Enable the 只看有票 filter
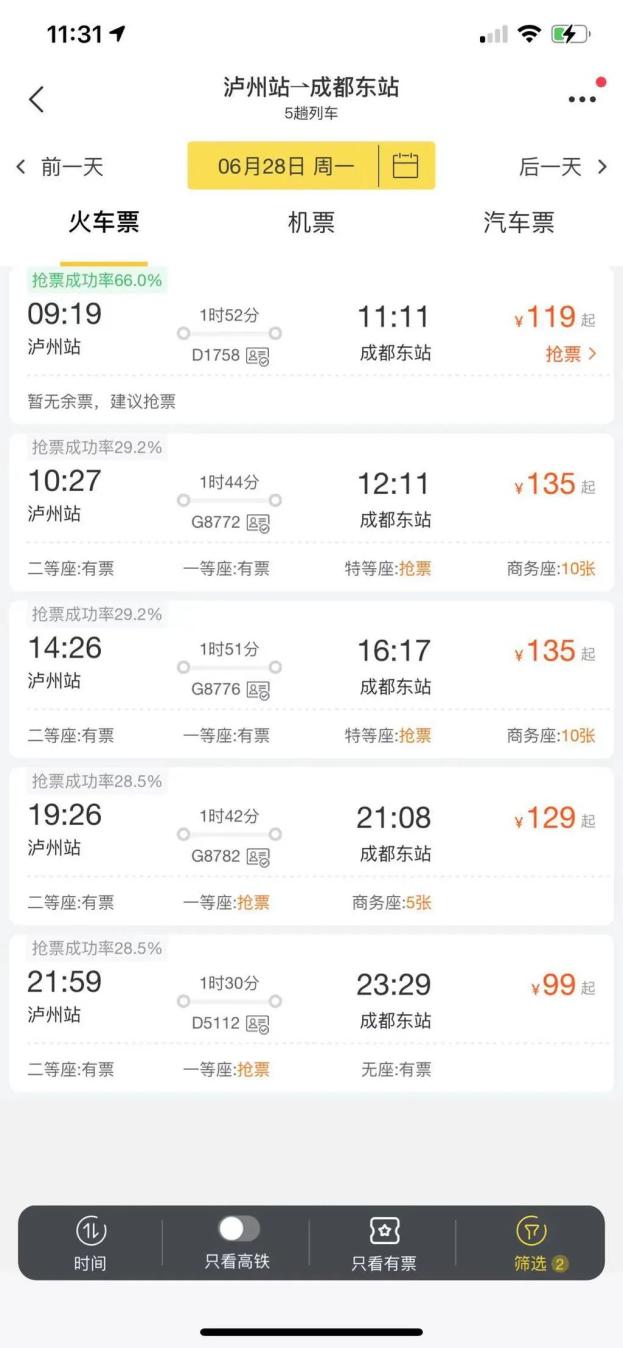The height and width of the screenshot is (1348, 623). tap(384, 1243)
